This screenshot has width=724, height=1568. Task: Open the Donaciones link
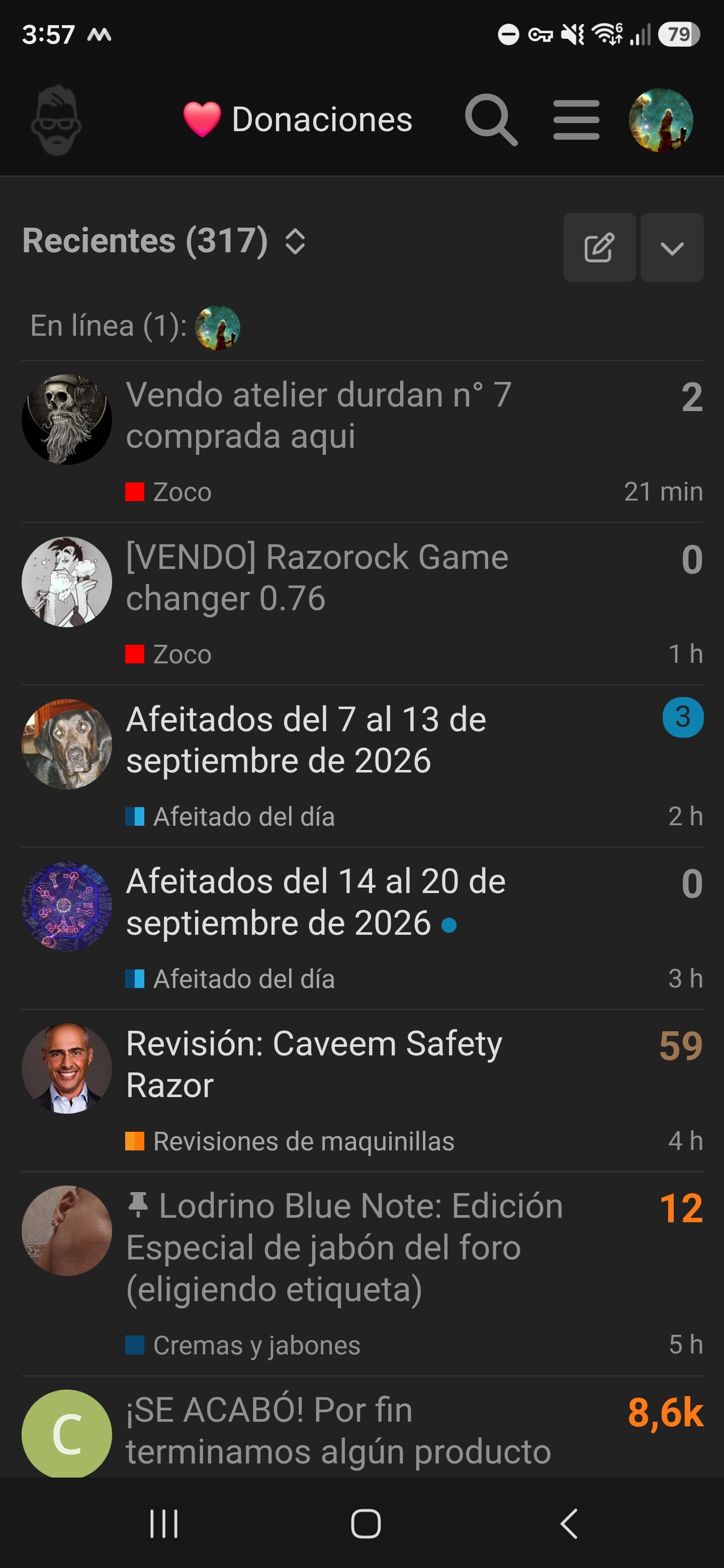pyautogui.click(x=298, y=119)
